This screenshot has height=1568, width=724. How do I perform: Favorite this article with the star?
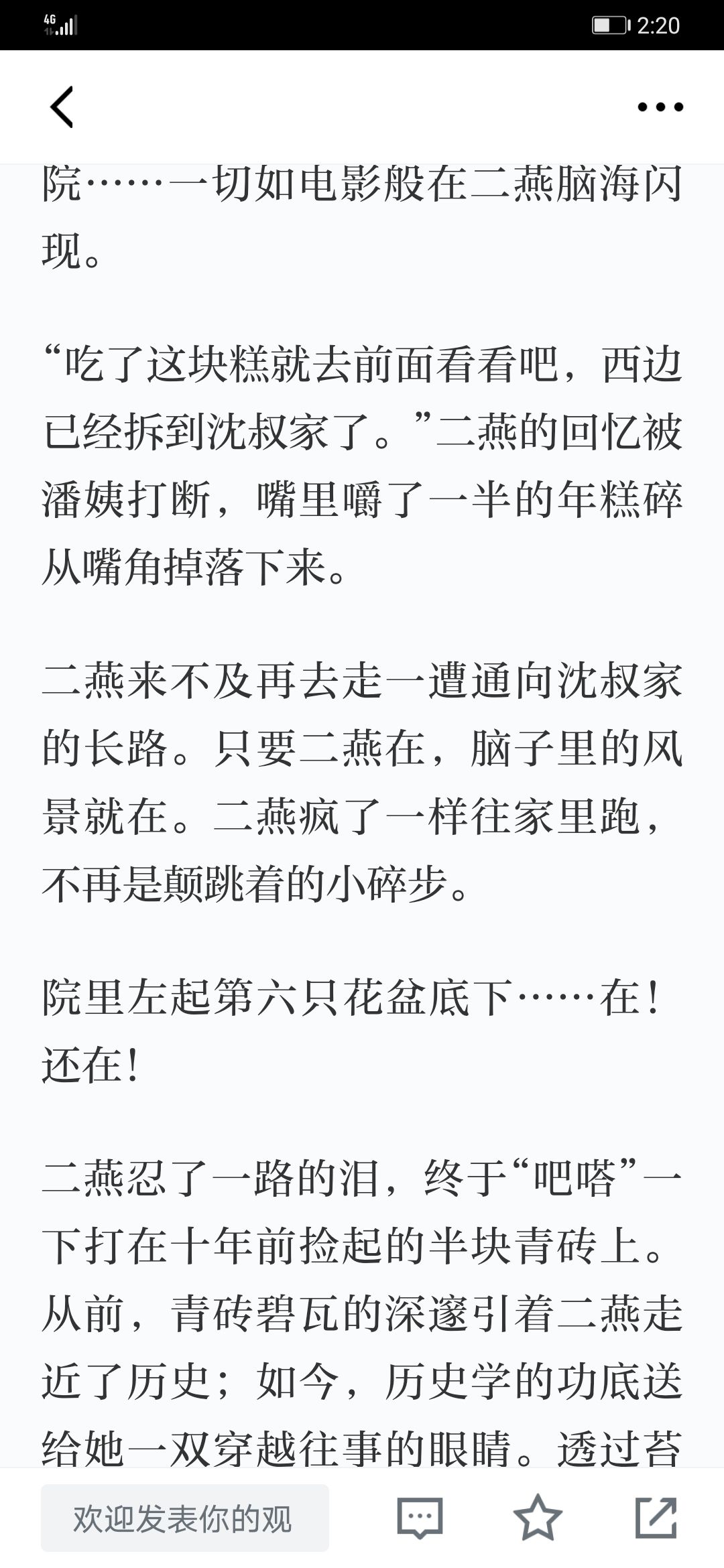click(x=538, y=1517)
